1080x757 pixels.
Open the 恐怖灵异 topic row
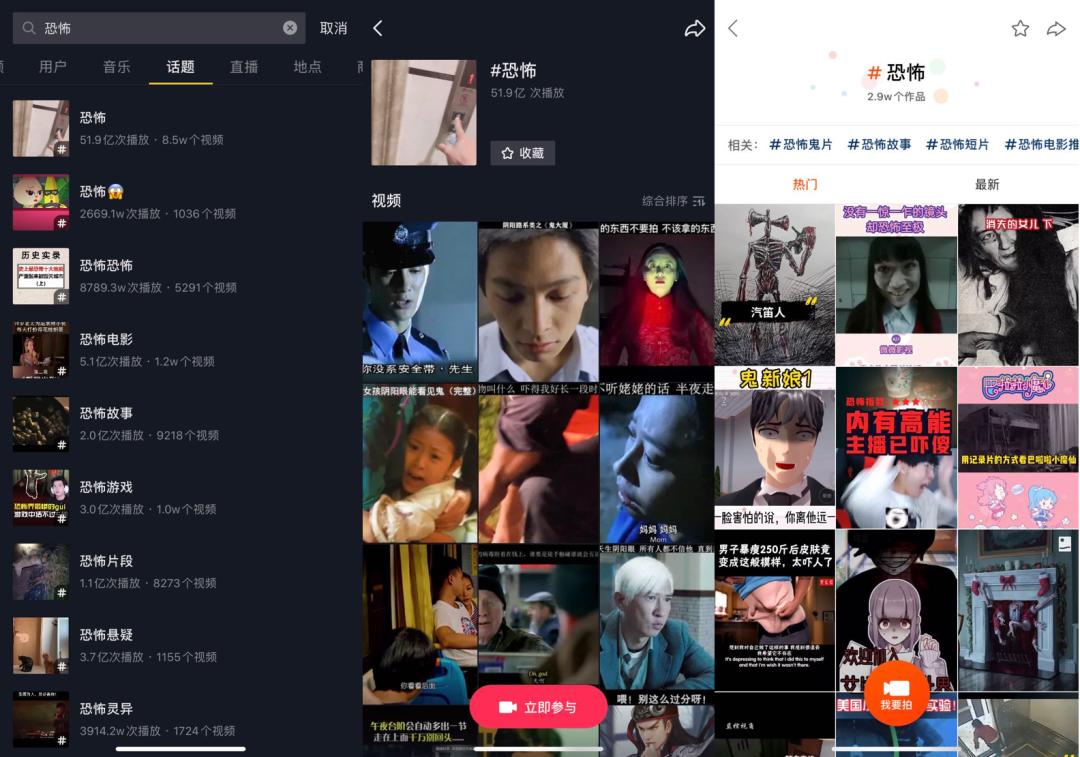point(180,719)
